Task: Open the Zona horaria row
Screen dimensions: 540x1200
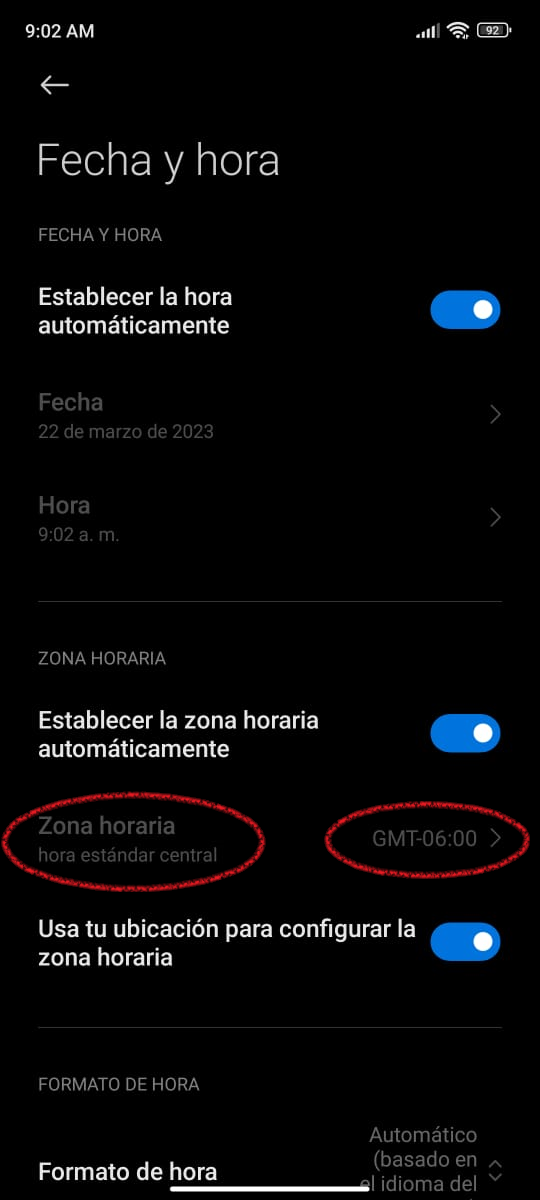Action: pos(270,839)
